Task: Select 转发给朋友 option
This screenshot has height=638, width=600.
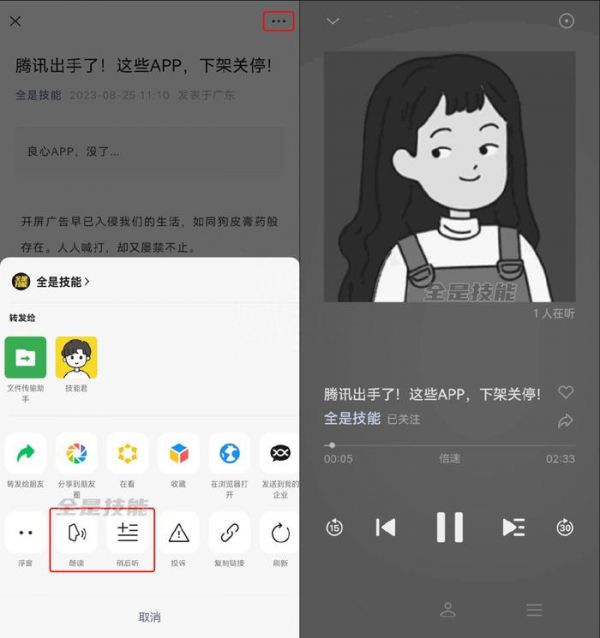Action: [25, 454]
